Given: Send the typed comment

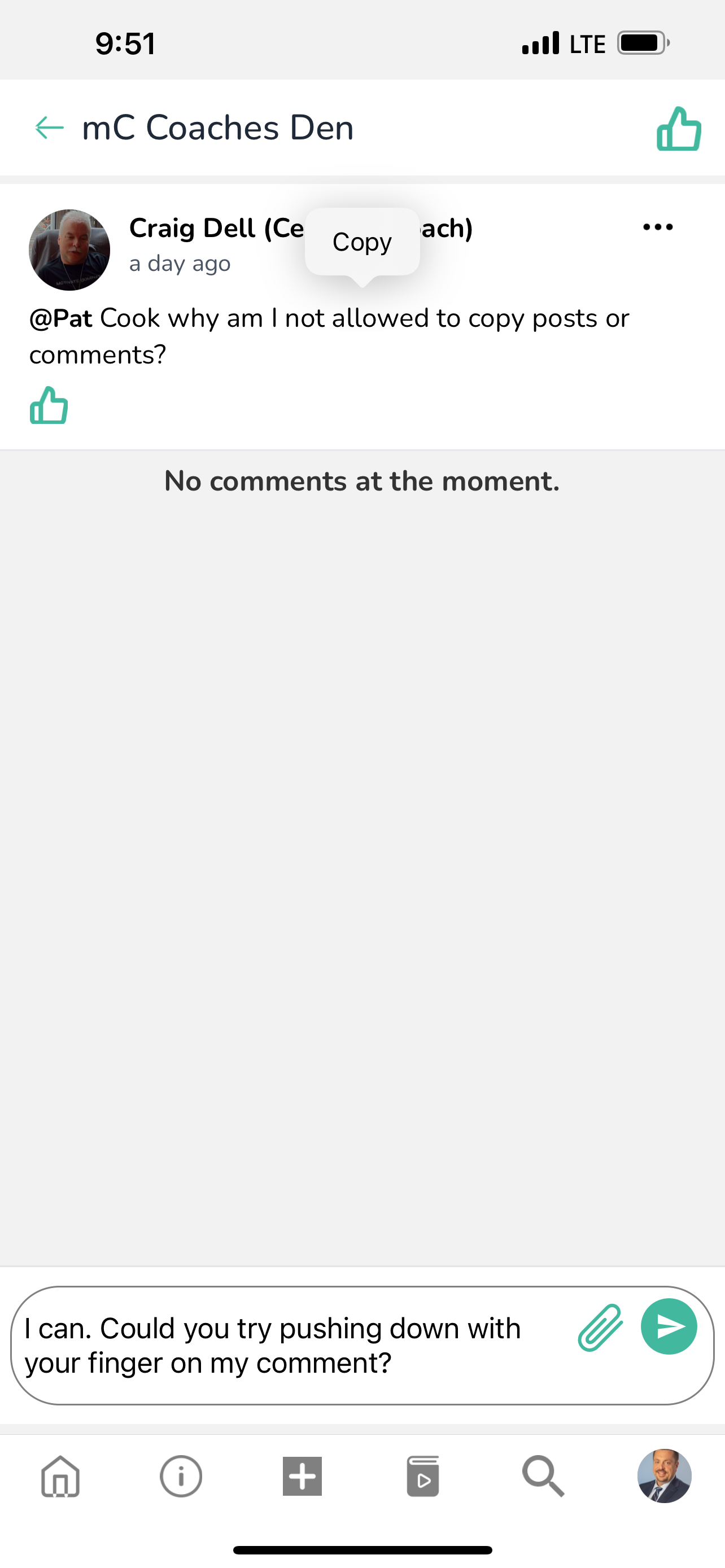Looking at the screenshot, I should pyautogui.click(x=669, y=1326).
